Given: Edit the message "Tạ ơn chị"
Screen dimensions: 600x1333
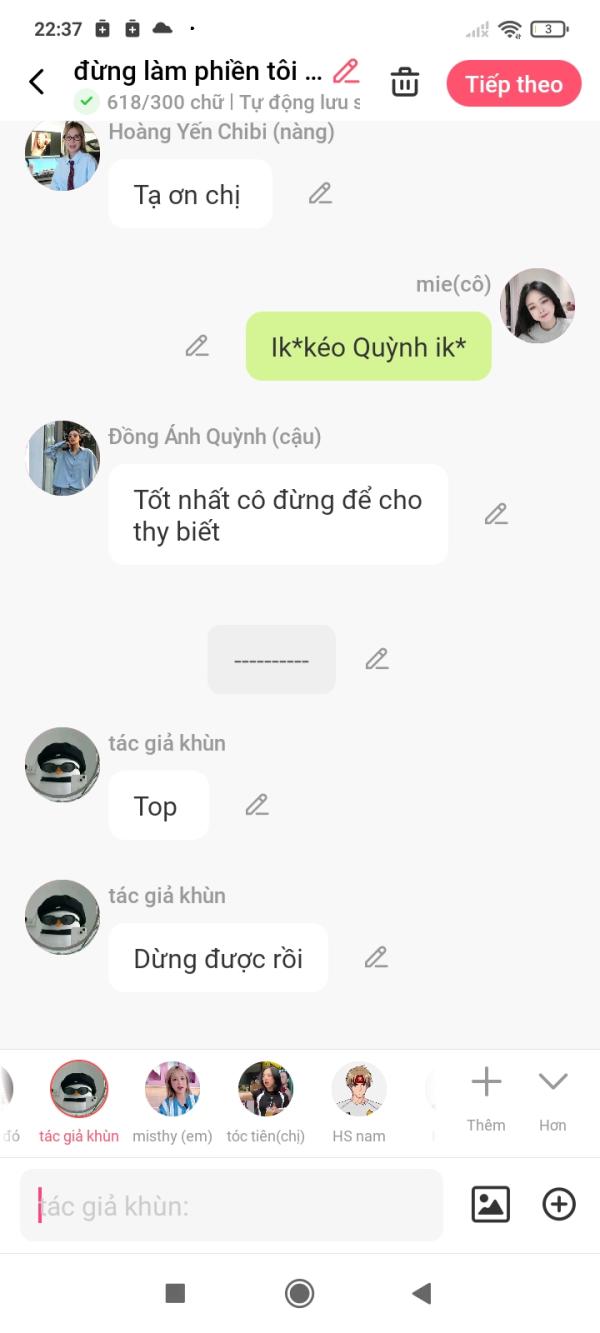Looking at the screenshot, I should (320, 194).
